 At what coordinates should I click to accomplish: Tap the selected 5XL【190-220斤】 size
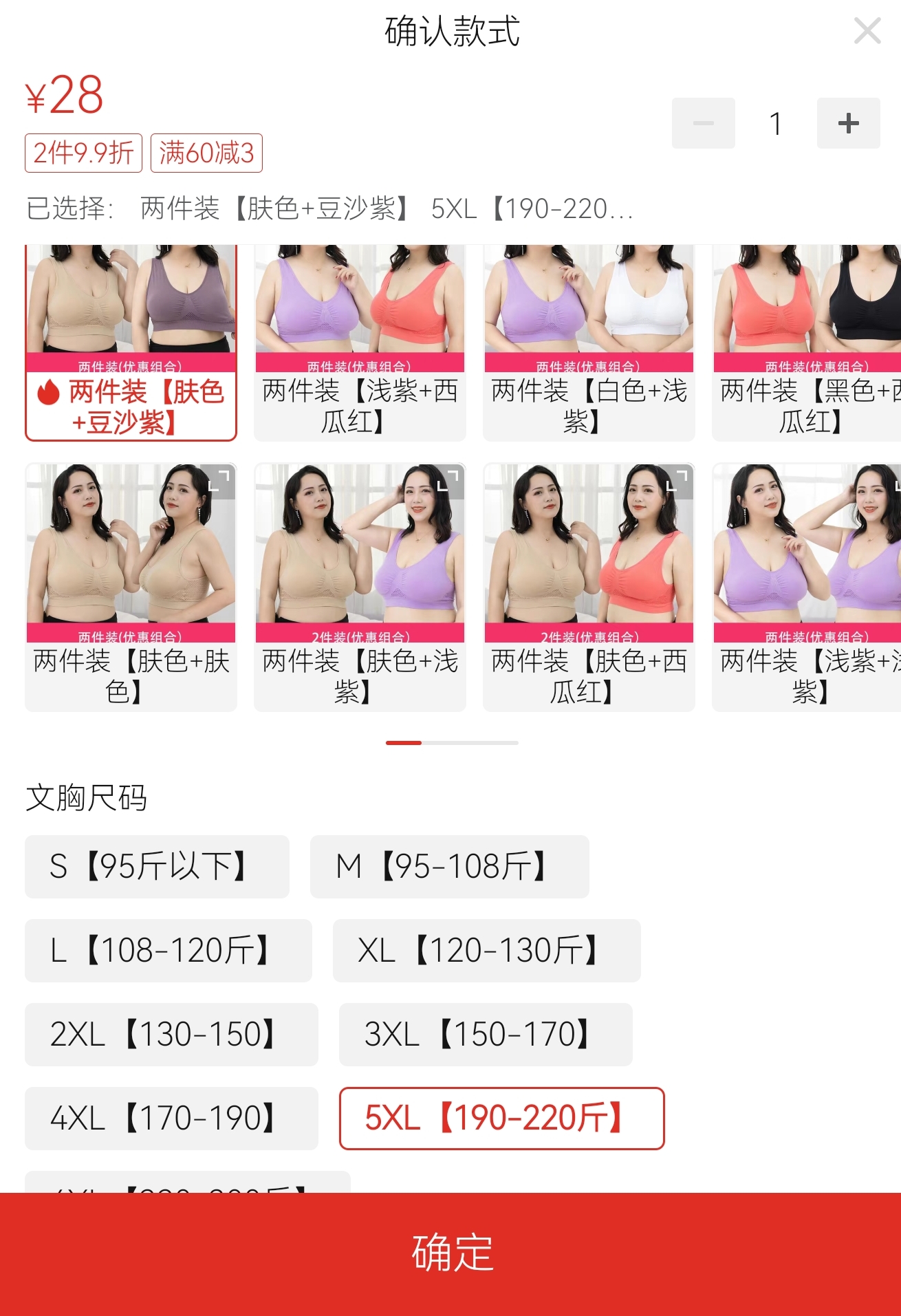pos(501,1118)
